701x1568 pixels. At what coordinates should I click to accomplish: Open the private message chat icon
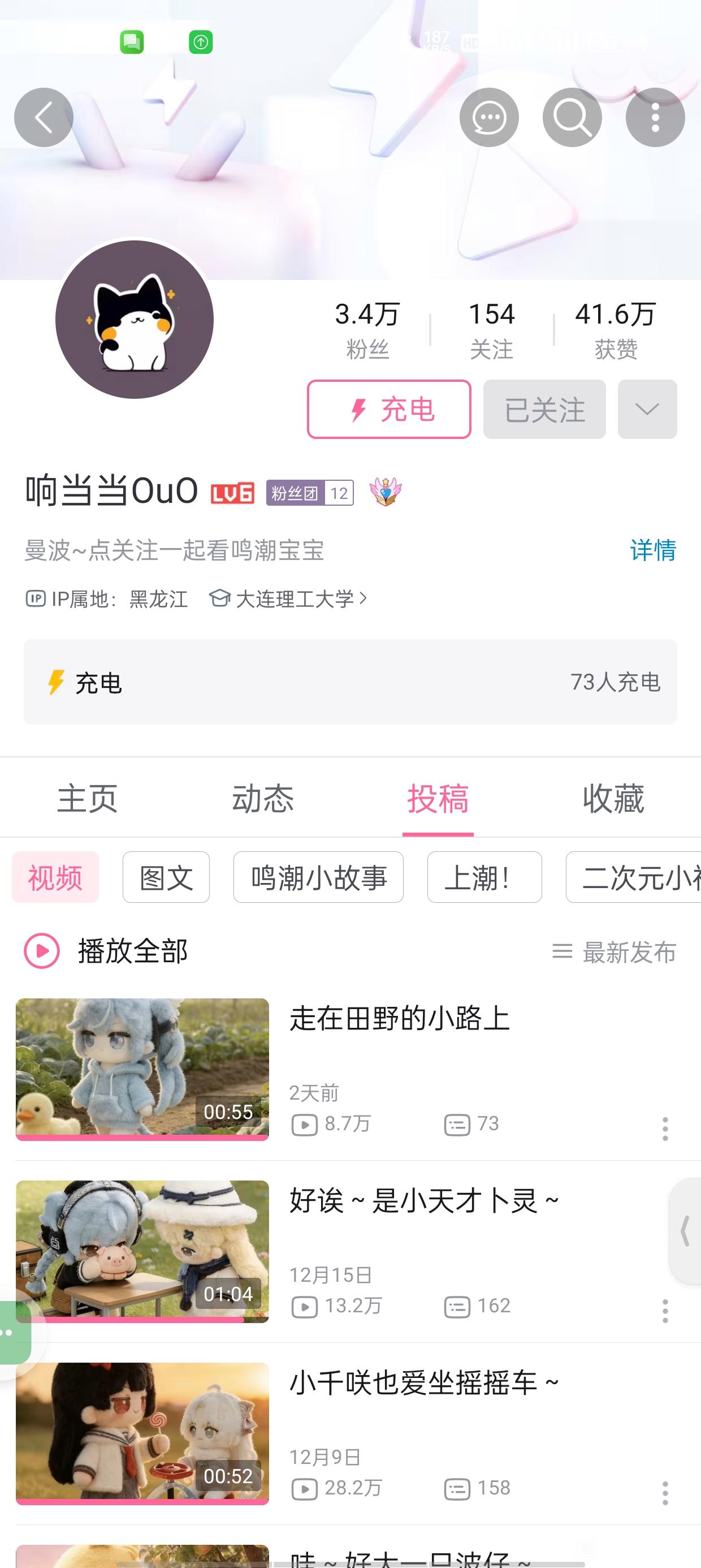488,118
